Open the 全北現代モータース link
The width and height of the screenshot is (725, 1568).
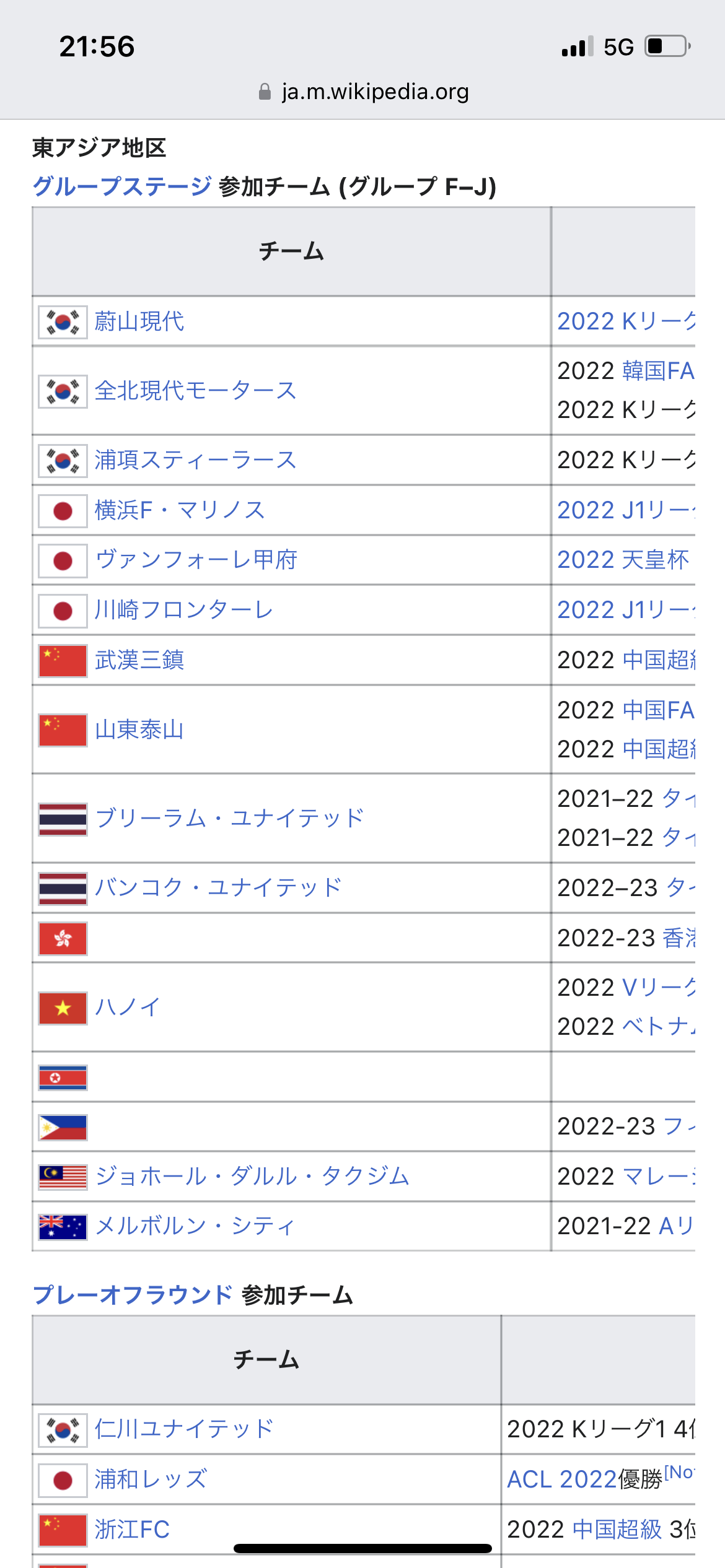(x=195, y=391)
